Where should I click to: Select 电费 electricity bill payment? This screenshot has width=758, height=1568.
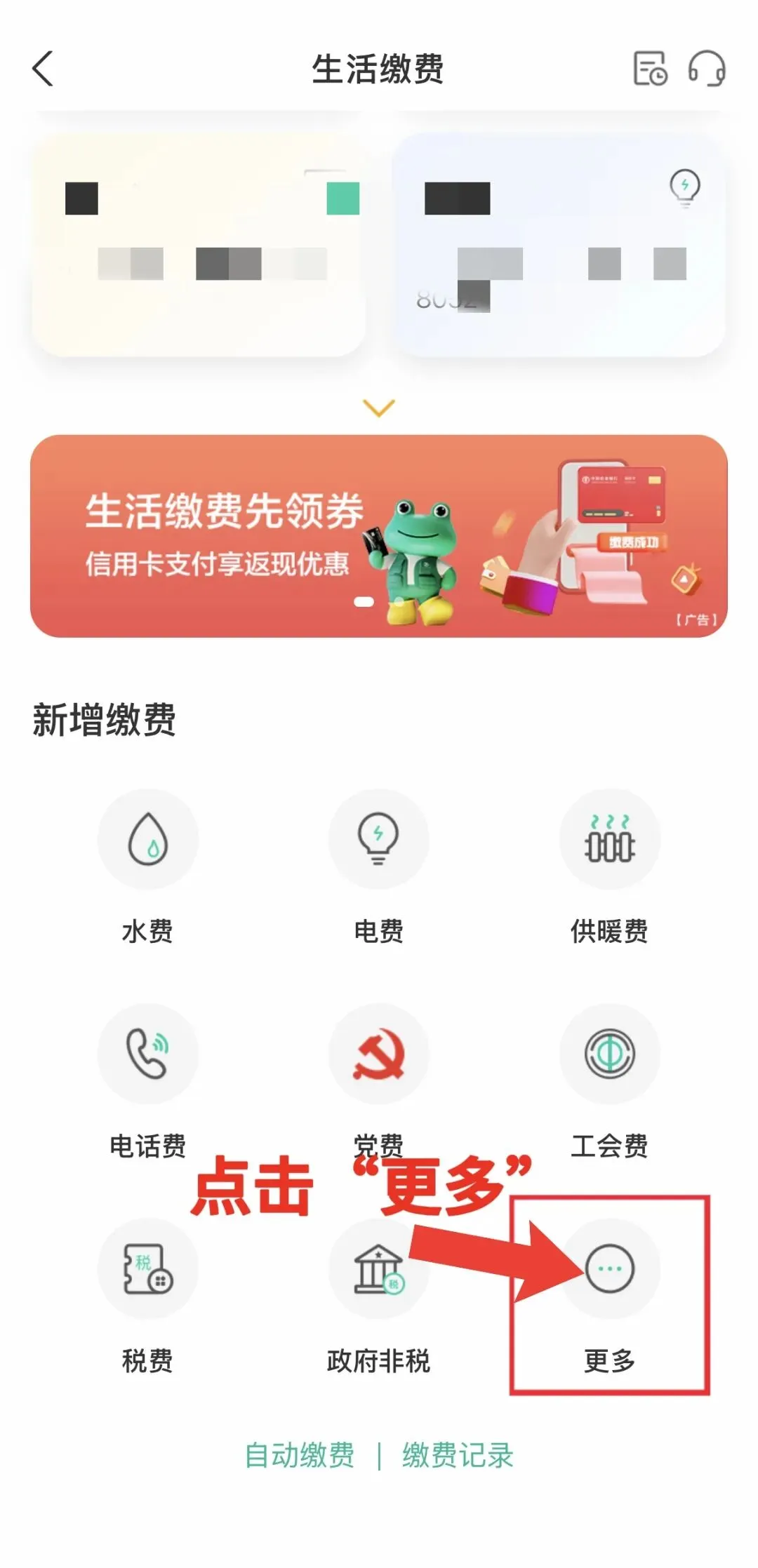pyautogui.click(x=378, y=868)
